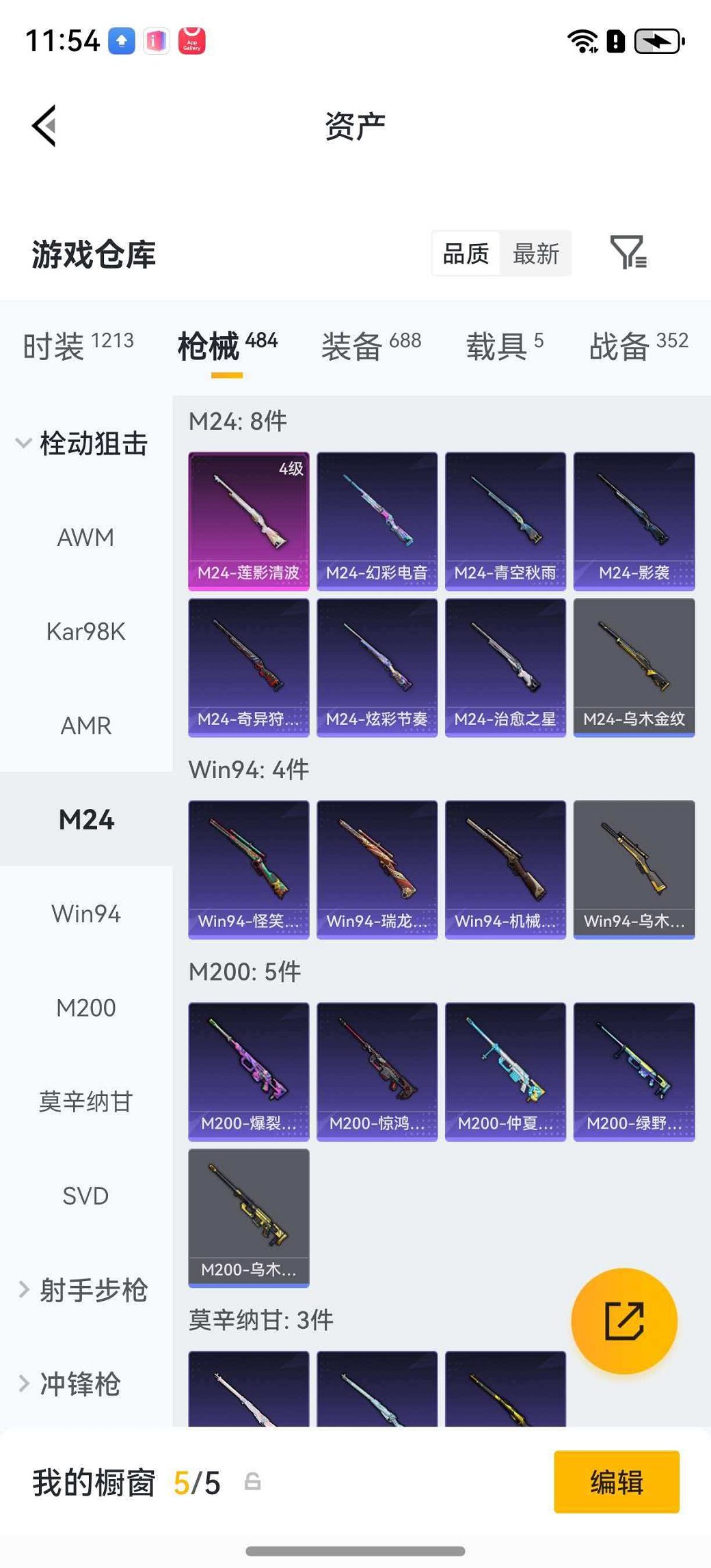
Task: View the M200-惊鸿 skin card
Action: [x=377, y=1071]
